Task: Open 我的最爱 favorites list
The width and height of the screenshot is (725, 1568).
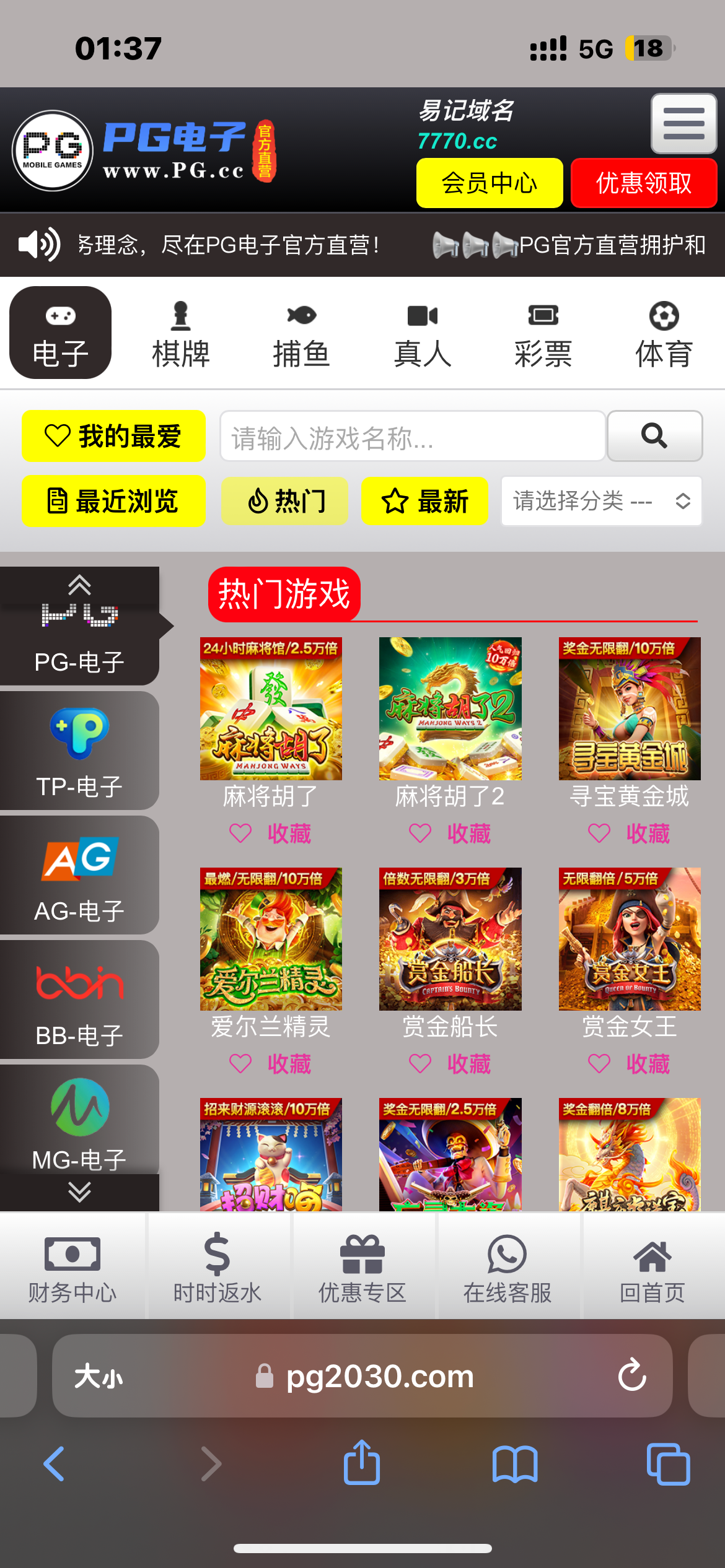Action: tap(113, 436)
